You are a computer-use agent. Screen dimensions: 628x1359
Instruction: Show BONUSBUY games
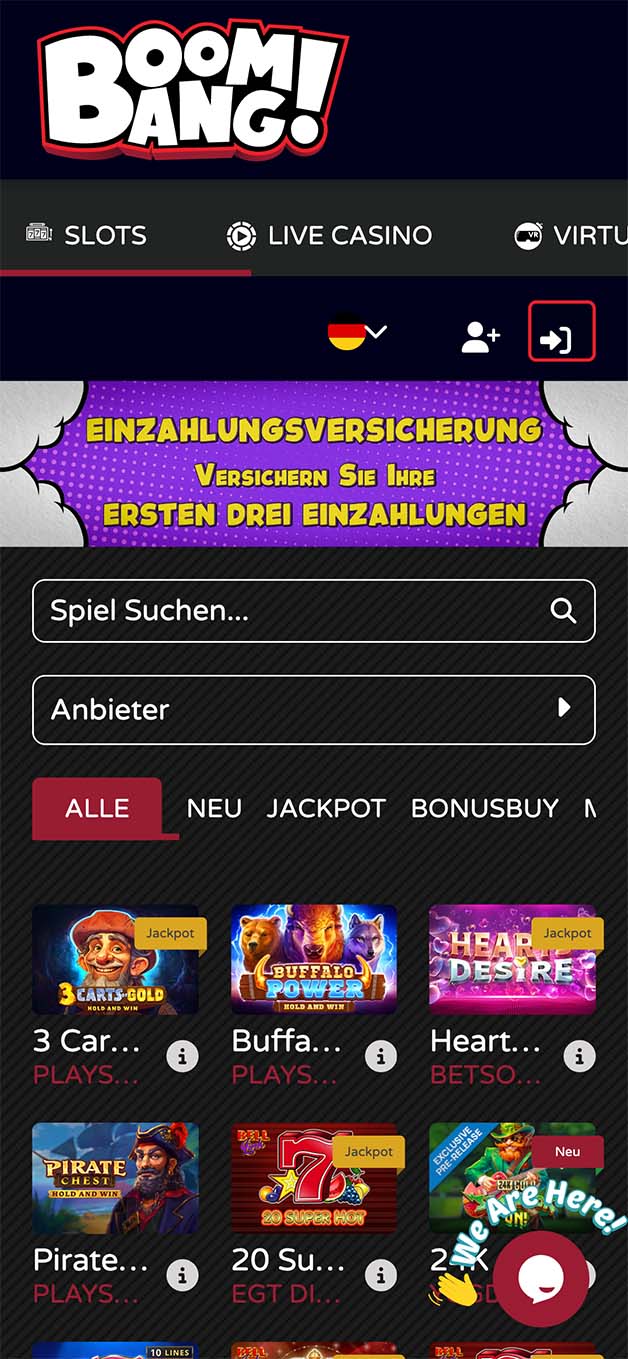[484, 808]
